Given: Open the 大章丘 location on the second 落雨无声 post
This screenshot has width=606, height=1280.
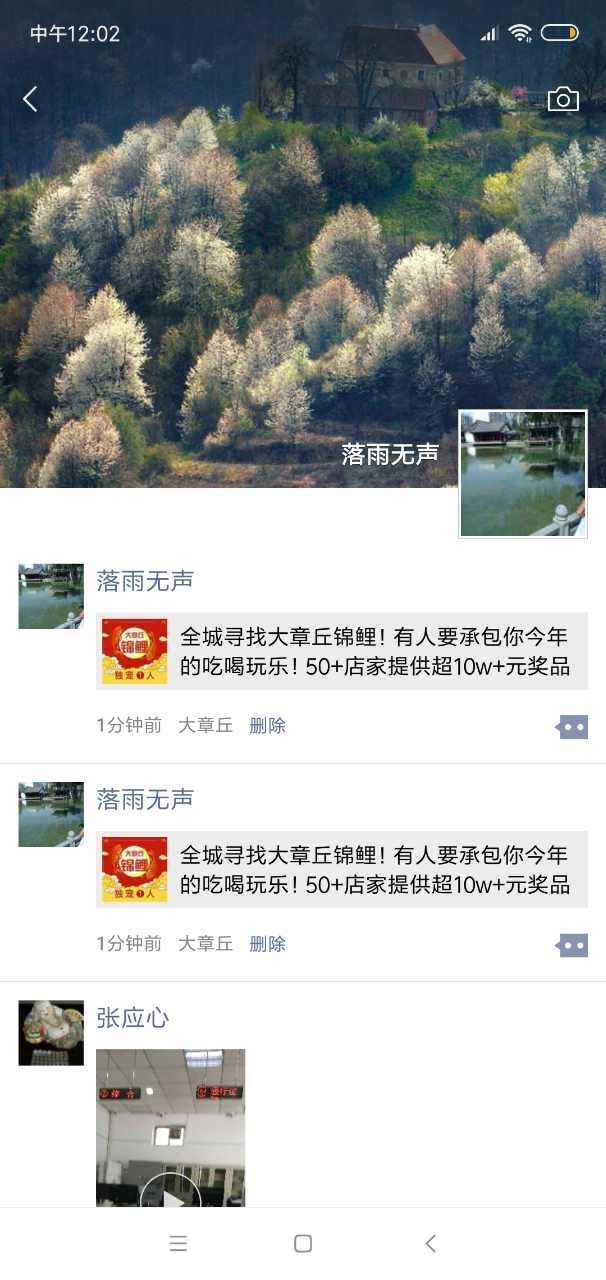Looking at the screenshot, I should (205, 943).
